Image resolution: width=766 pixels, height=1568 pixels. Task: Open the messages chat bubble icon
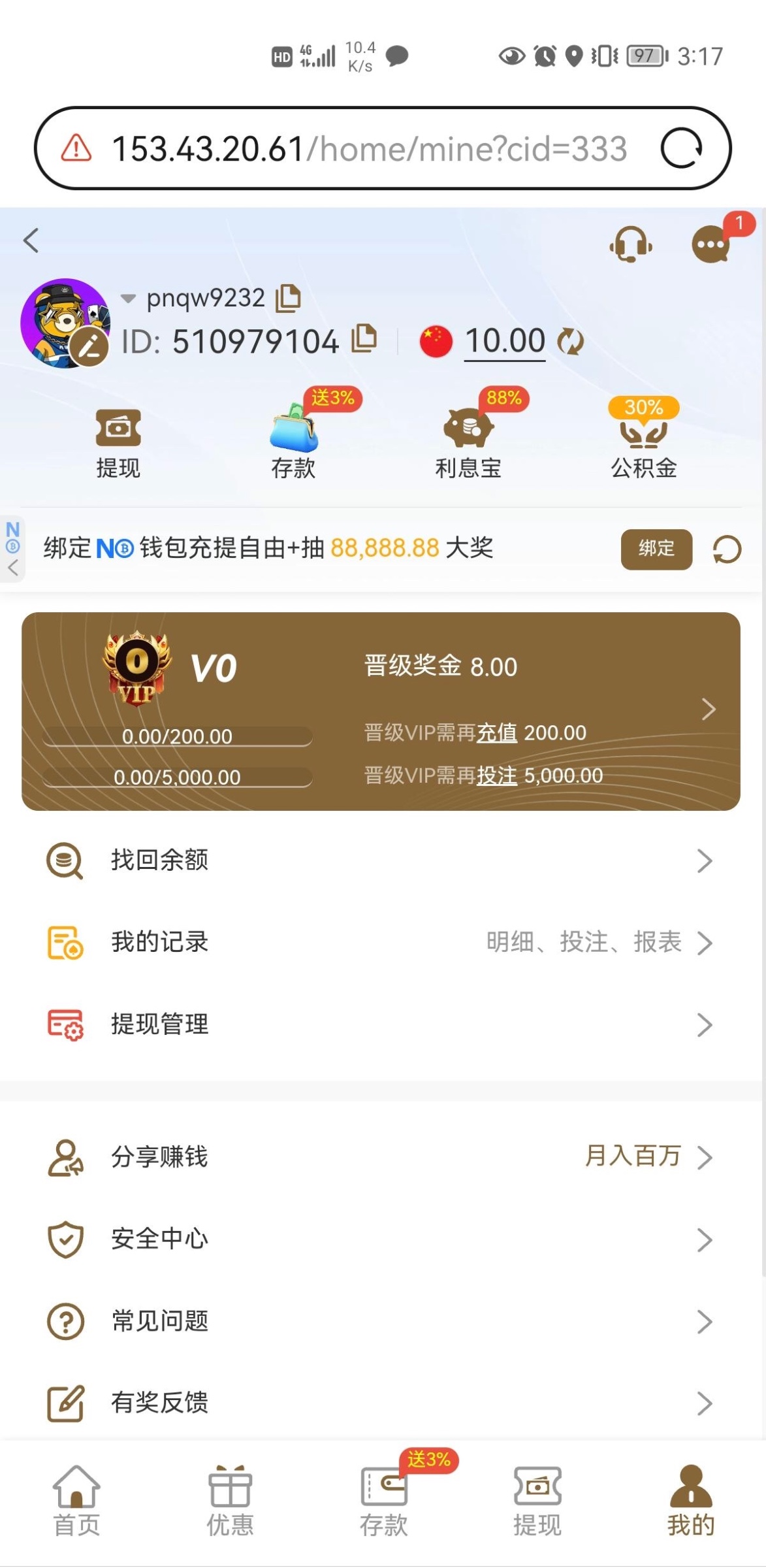pyautogui.click(x=710, y=246)
